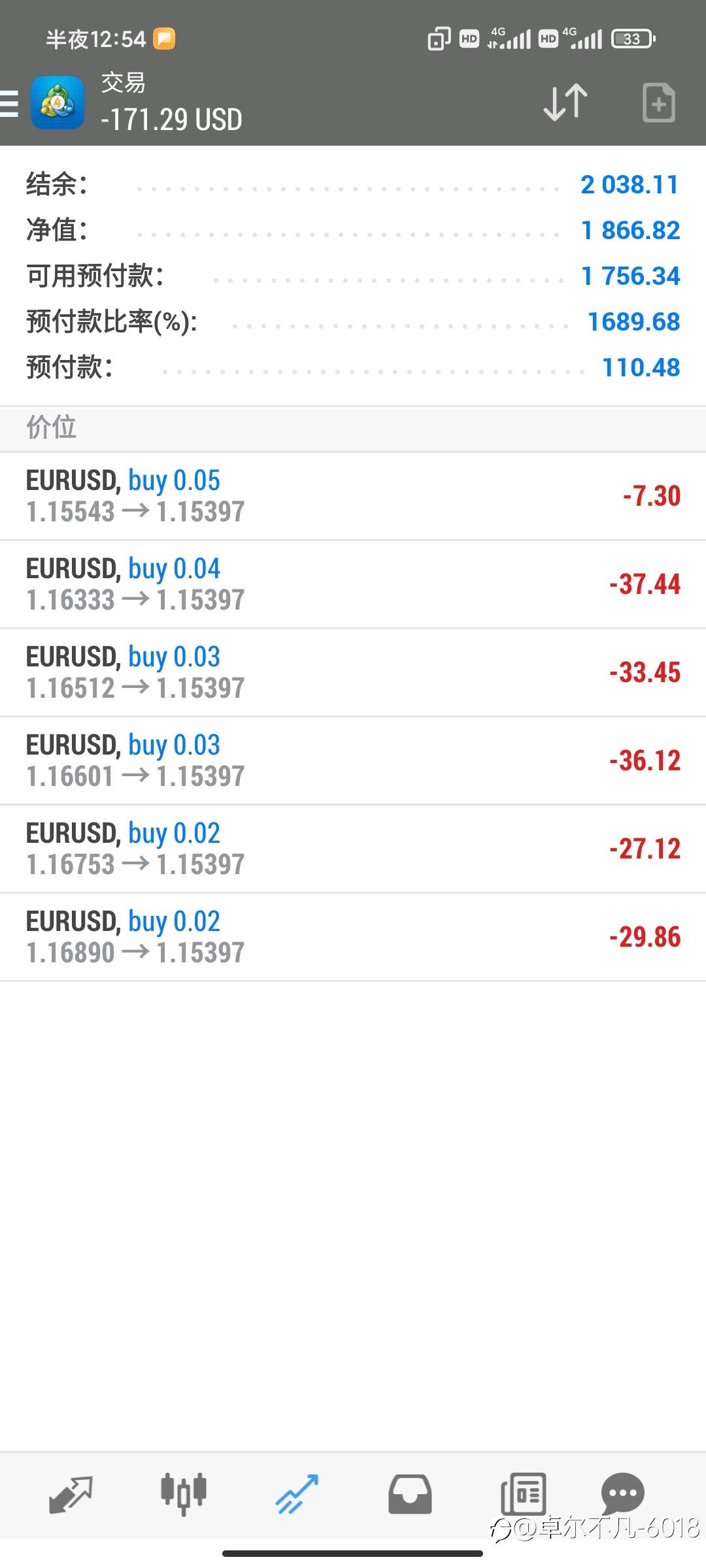Screen dimensions: 706x1568
Task: Switch to the Quotes tab
Action: click(x=71, y=1494)
